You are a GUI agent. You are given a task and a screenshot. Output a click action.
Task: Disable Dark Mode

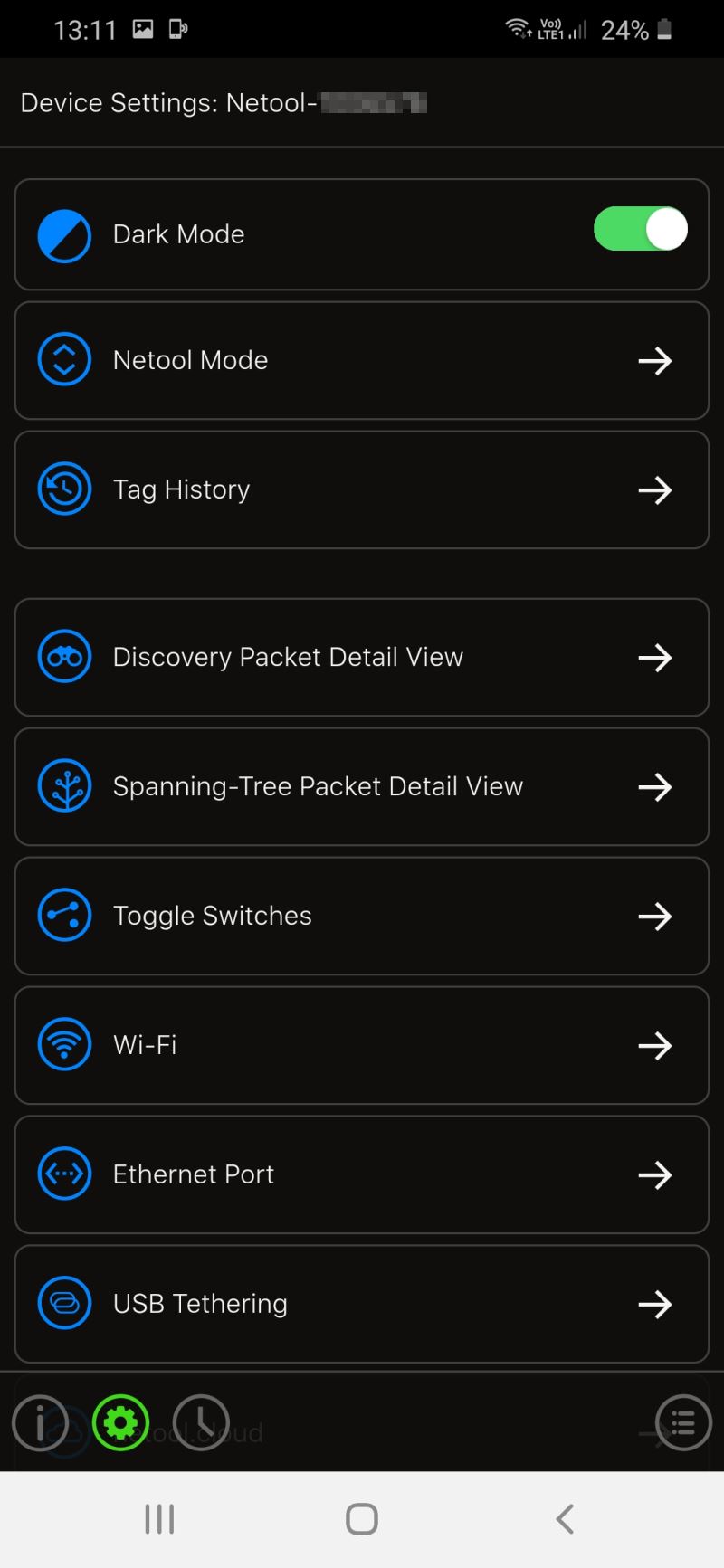(x=639, y=229)
